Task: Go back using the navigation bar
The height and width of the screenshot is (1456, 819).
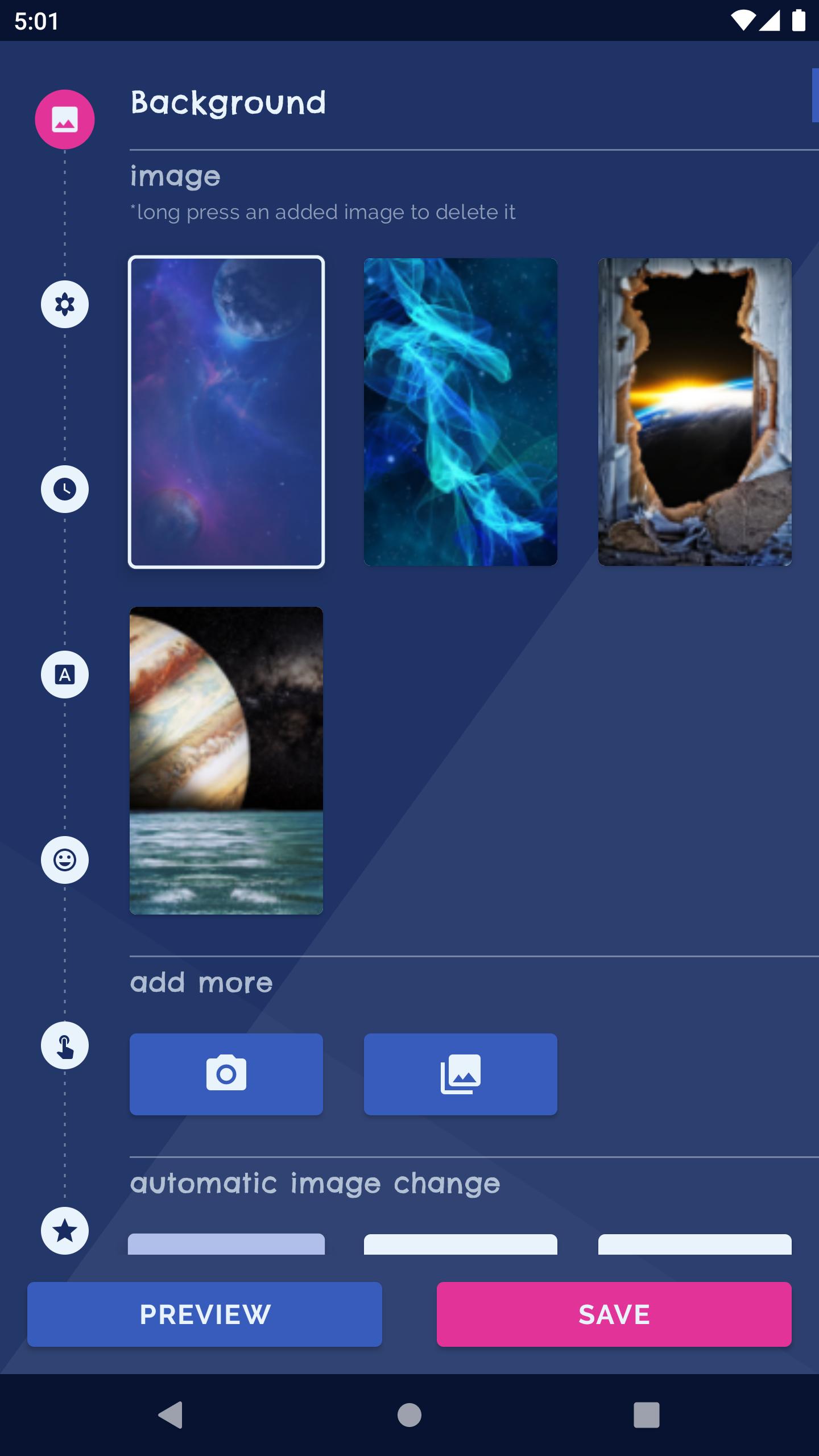Action: click(171, 1414)
